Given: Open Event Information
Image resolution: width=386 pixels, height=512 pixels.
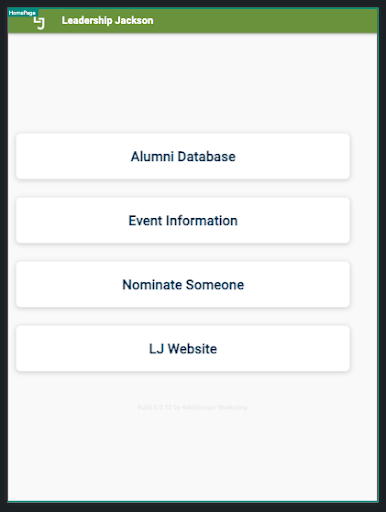Looking at the screenshot, I should click(x=183, y=220).
